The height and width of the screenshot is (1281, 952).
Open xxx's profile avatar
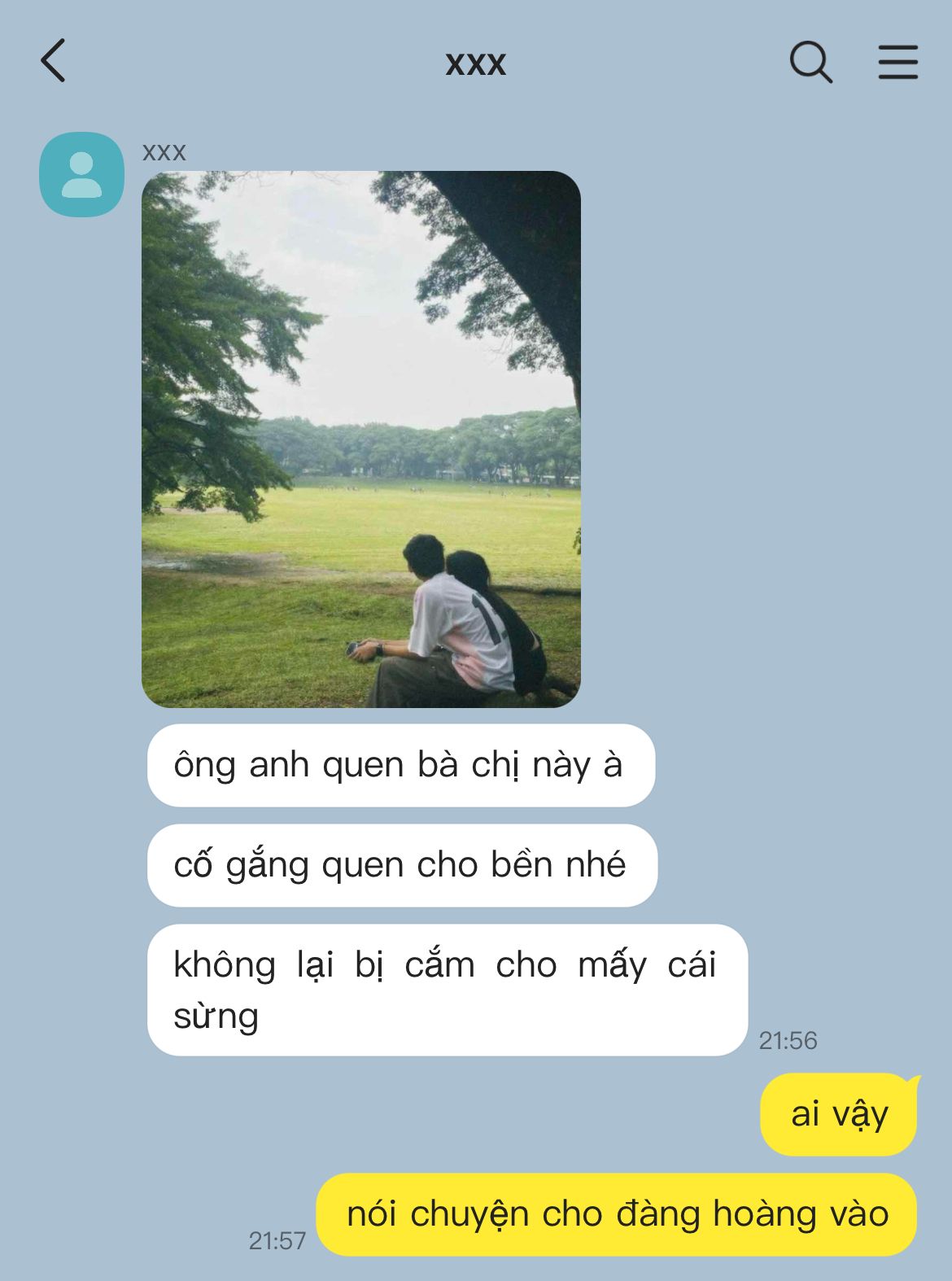(x=81, y=174)
